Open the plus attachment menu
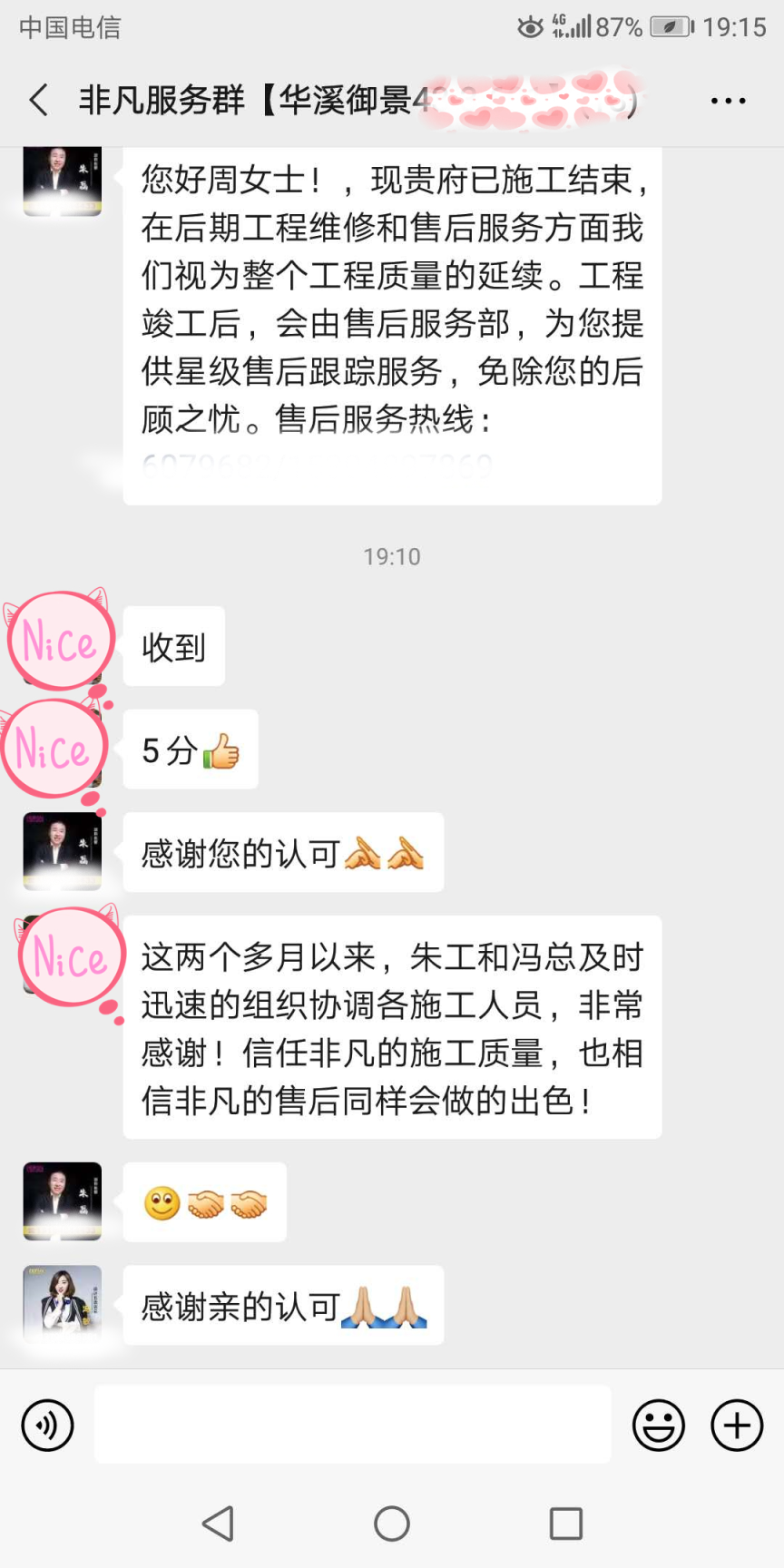This screenshot has height=1568, width=784. [736, 1425]
